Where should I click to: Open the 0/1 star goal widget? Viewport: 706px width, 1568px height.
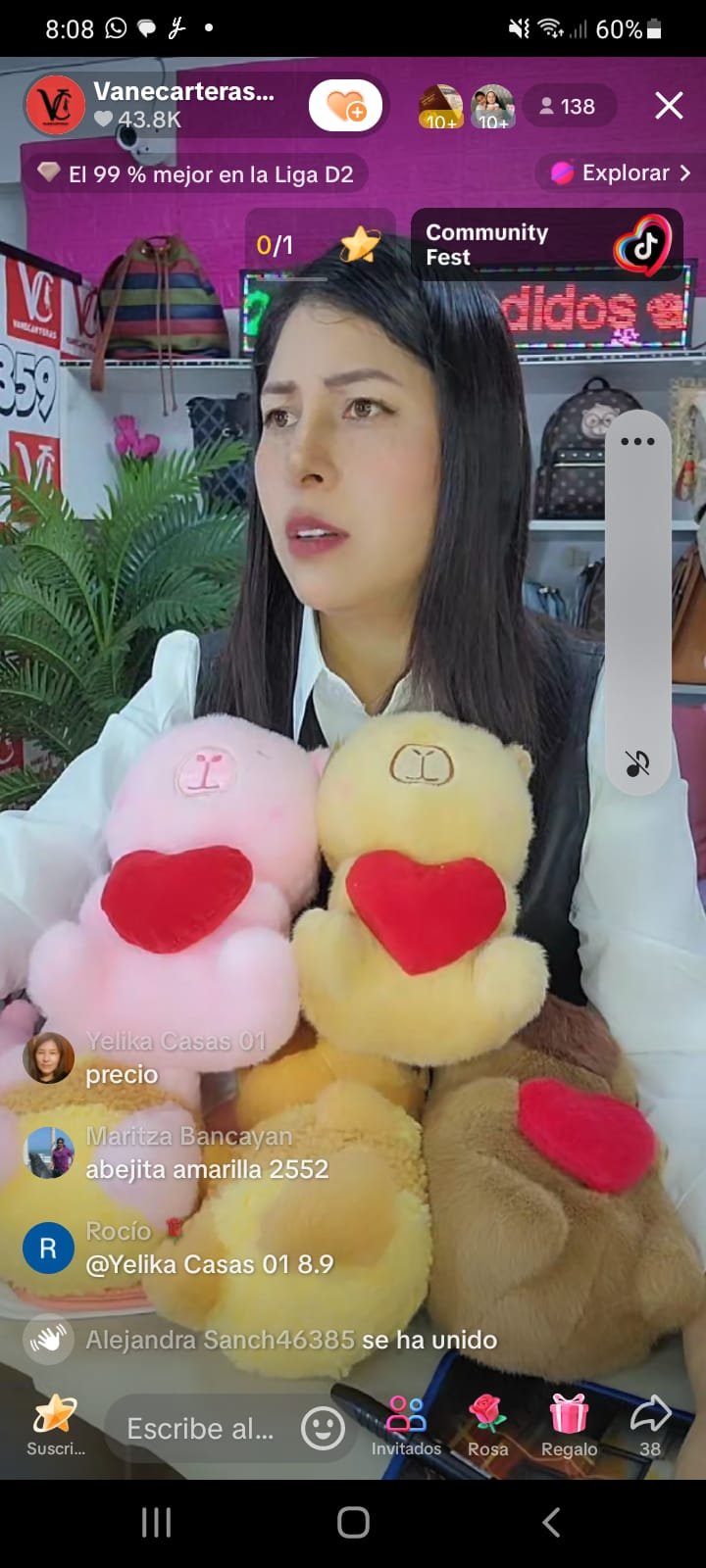tap(319, 245)
